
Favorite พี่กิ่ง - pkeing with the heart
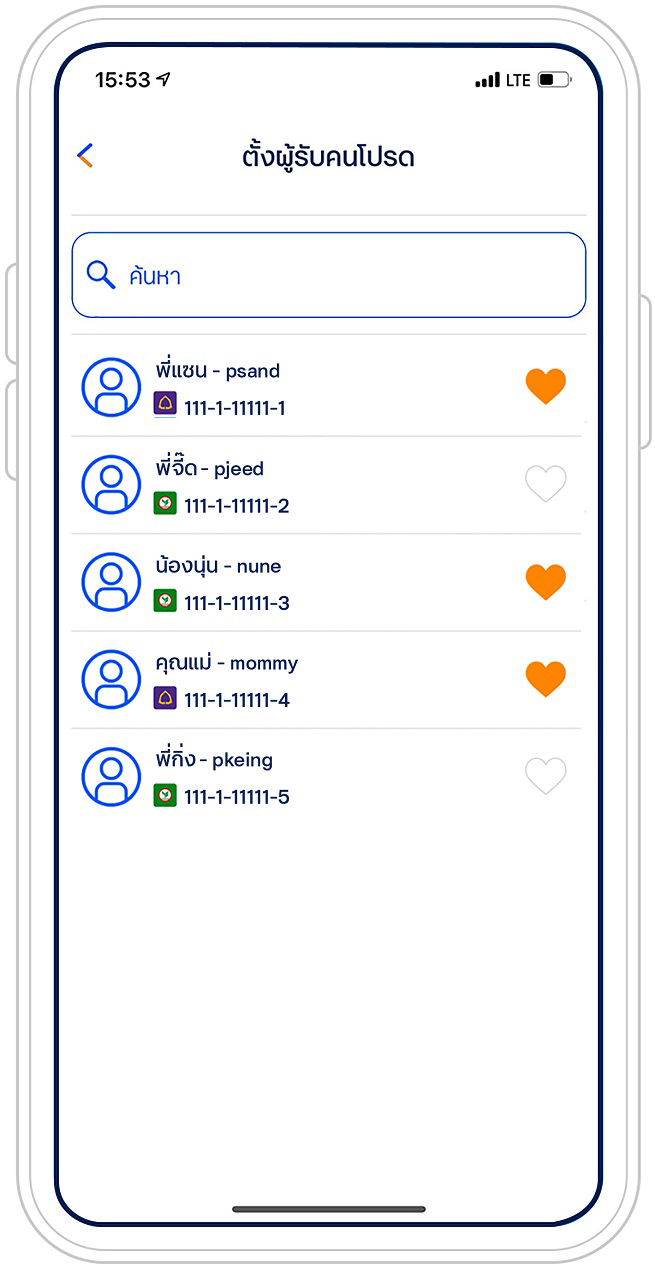tap(546, 775)
